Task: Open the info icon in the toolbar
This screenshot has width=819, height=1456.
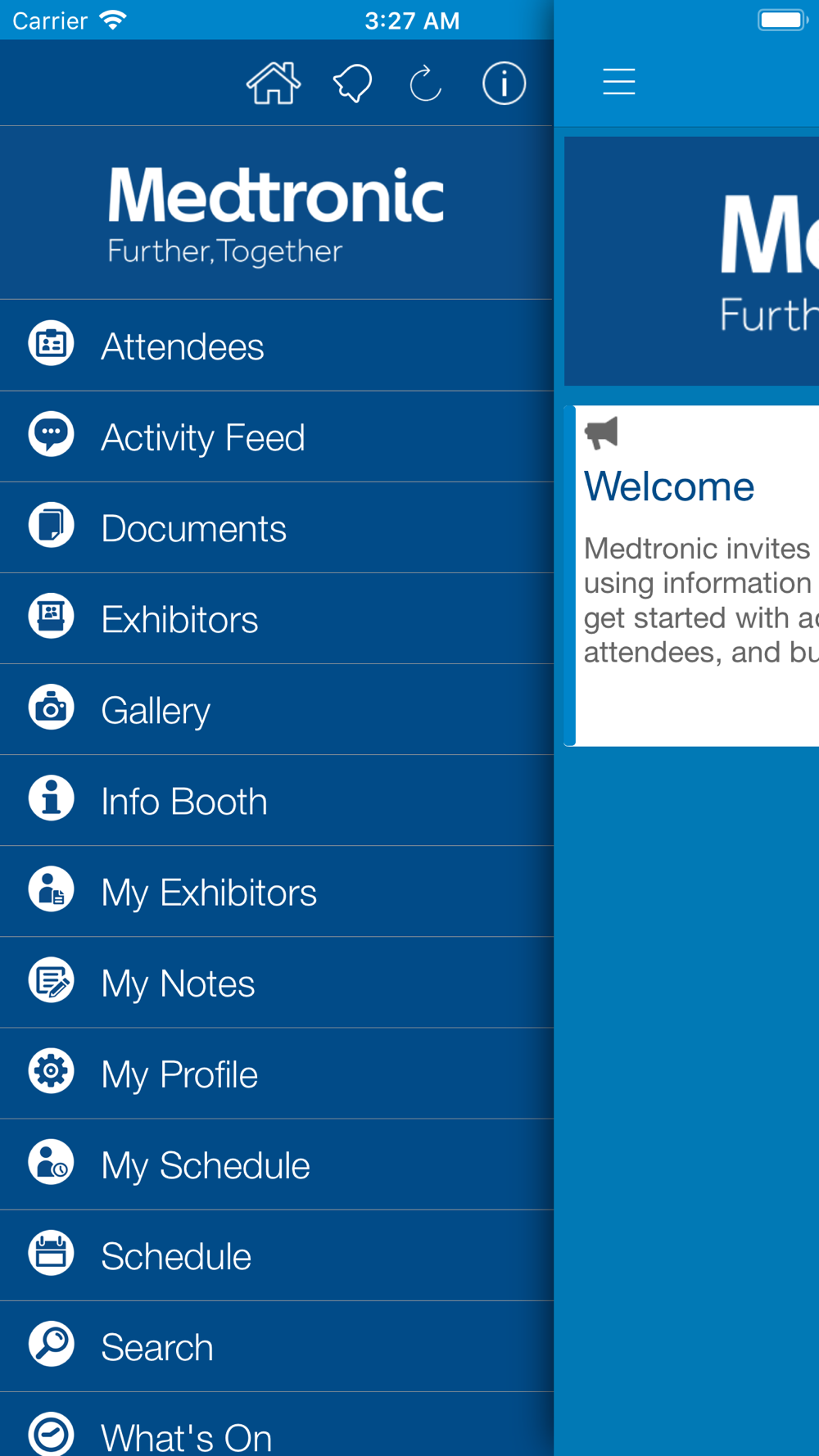Action: point(504,83)
